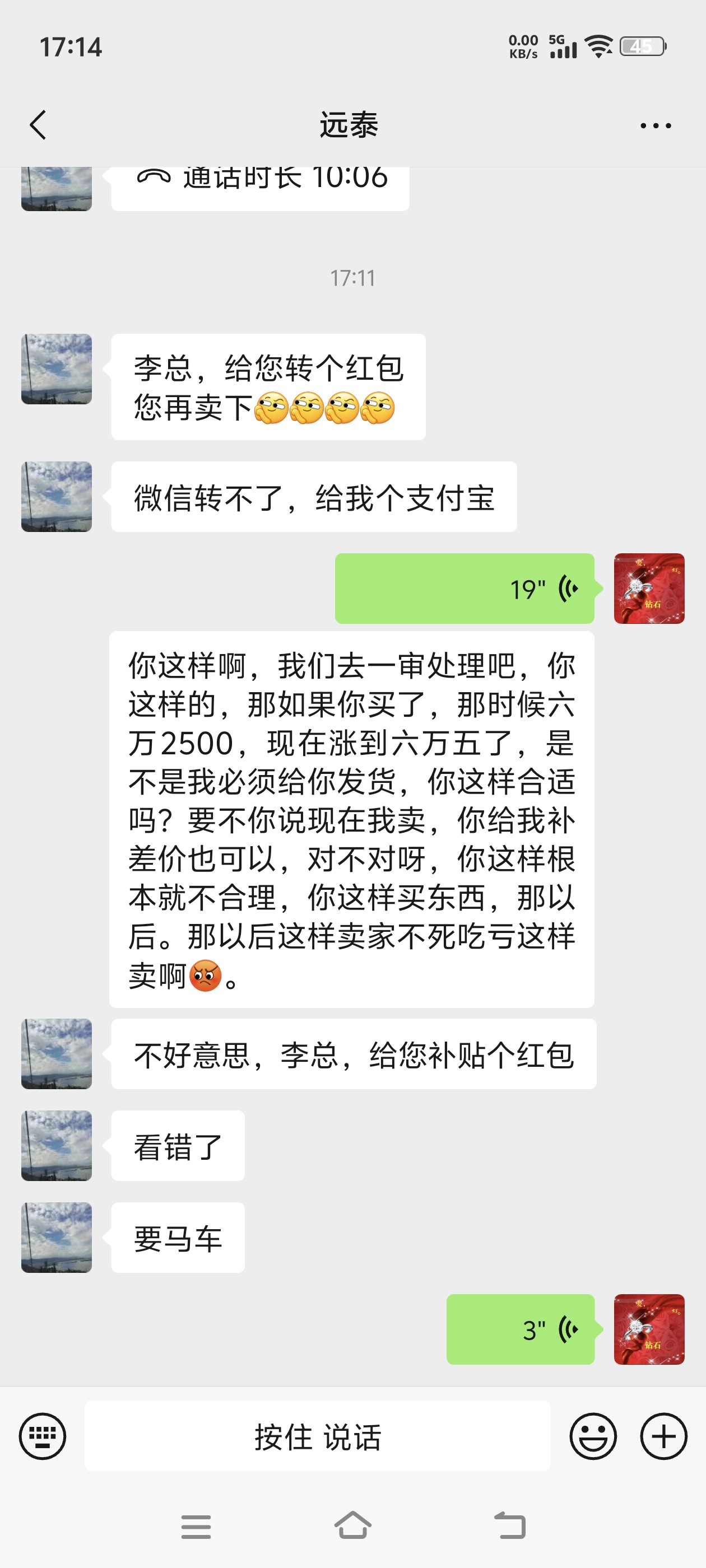This screenshot has width=706, height=1568.
Task: Tap the 按住 说话 hold-to-talk button
Action: pos(317,1436)
